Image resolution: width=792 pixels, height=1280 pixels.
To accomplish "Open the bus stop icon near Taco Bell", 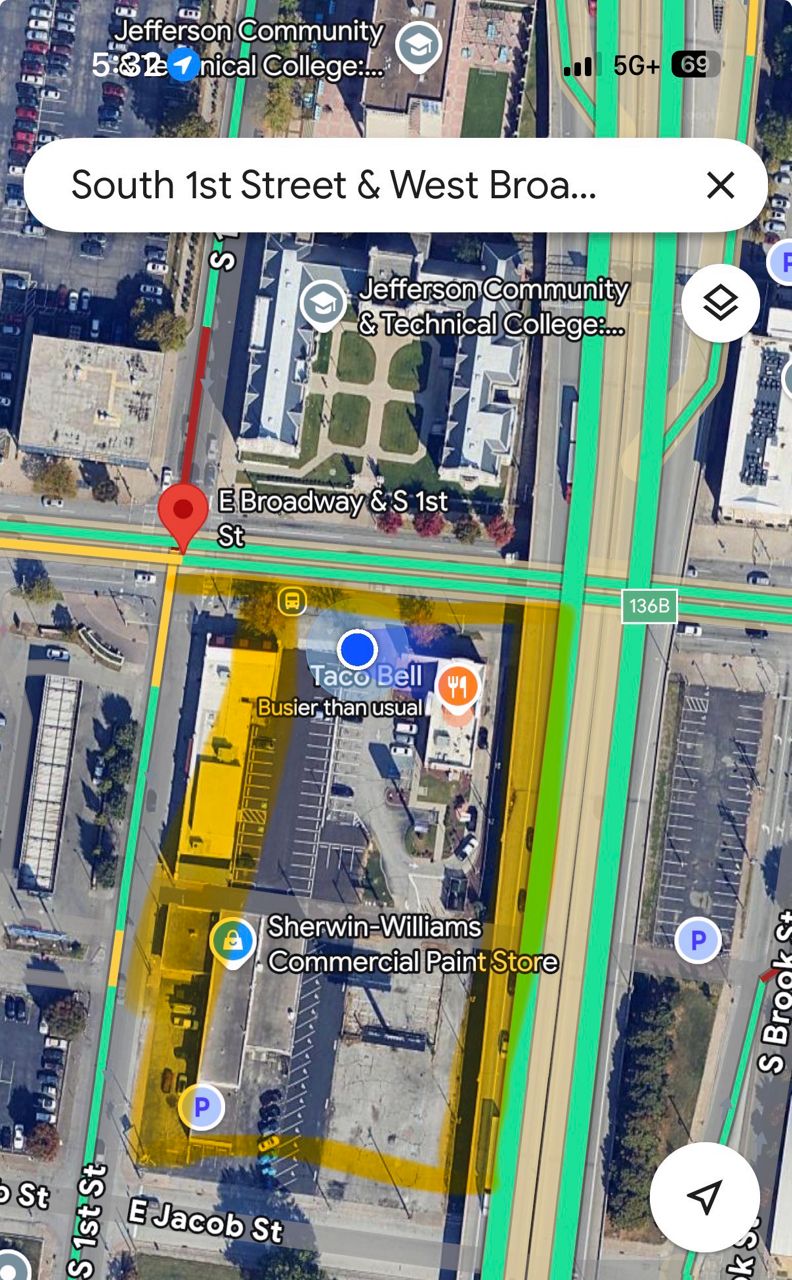I will pyautogui.click(x=291, y=602).
